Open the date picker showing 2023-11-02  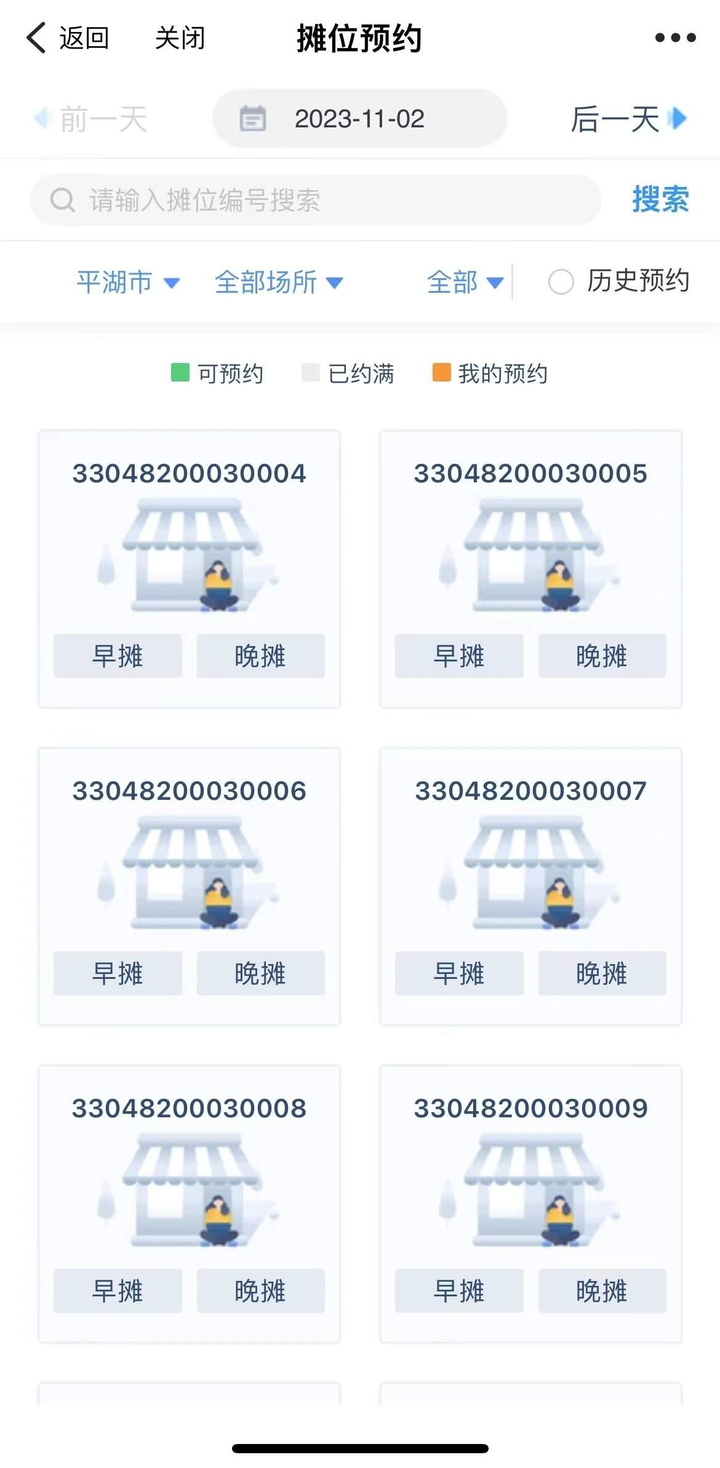360,119
